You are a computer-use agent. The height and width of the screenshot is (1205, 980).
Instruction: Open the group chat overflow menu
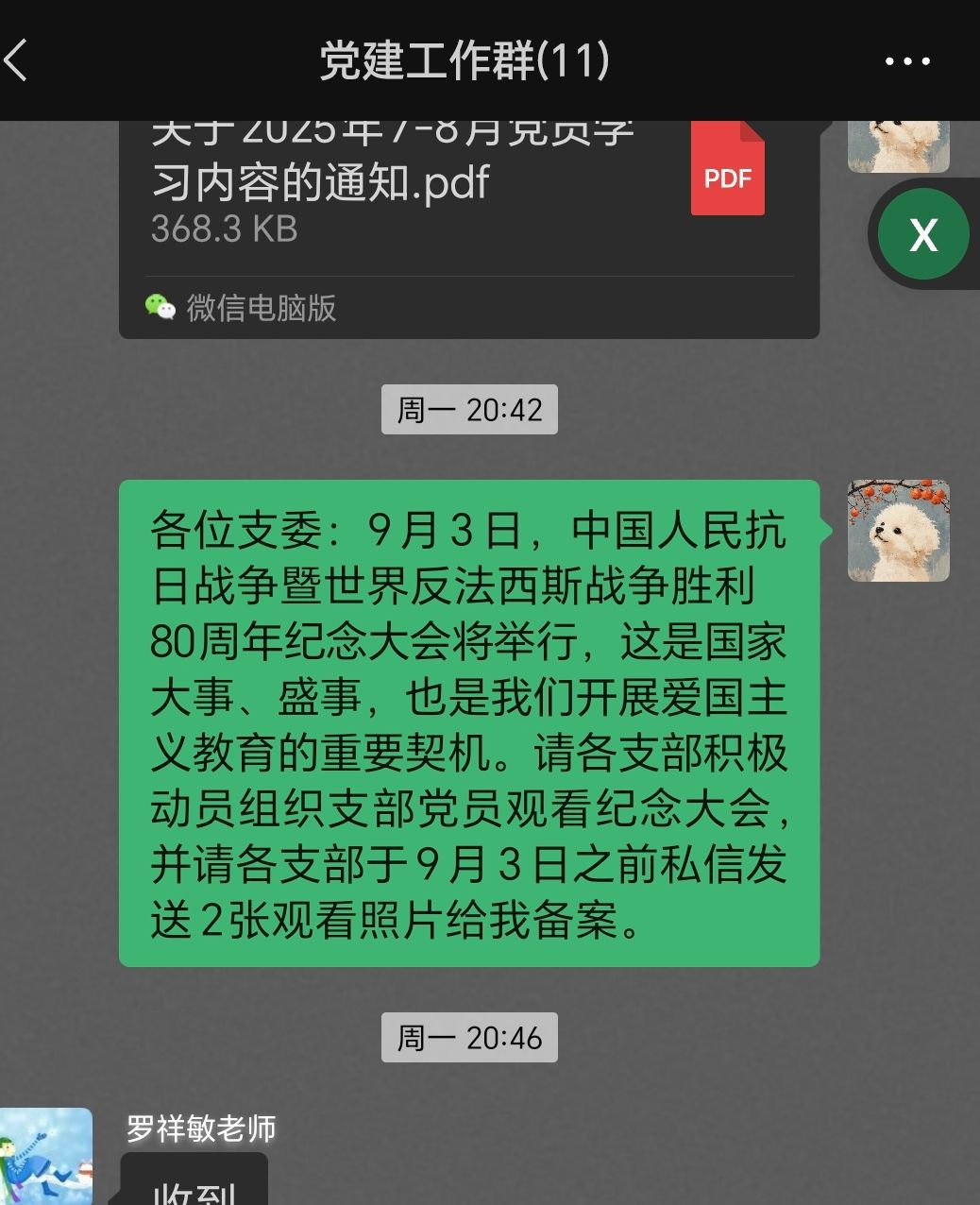click(x=907, y=61)
